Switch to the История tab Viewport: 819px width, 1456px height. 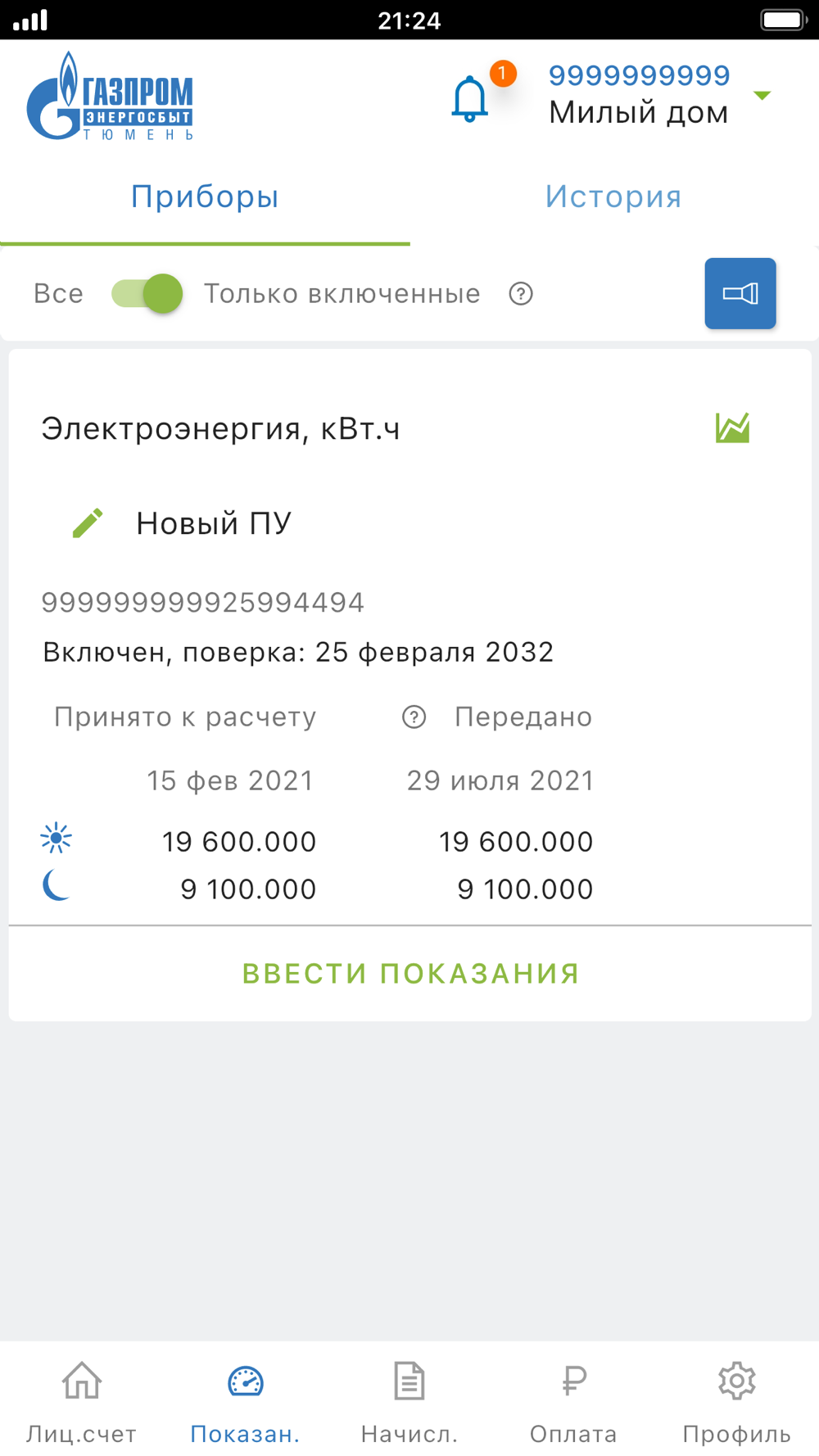613,197
